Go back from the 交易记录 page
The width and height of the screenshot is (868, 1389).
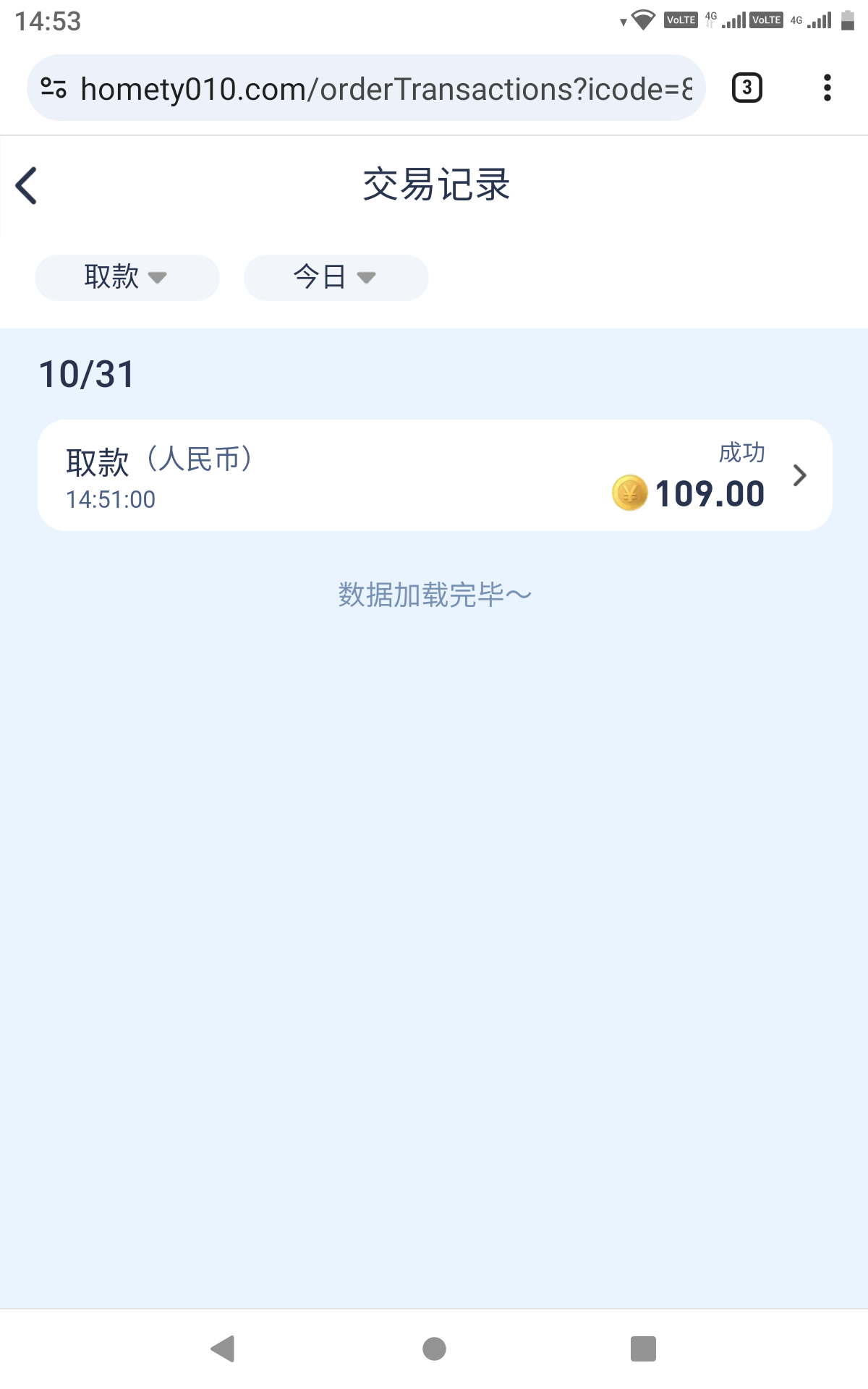pos(27,186)
